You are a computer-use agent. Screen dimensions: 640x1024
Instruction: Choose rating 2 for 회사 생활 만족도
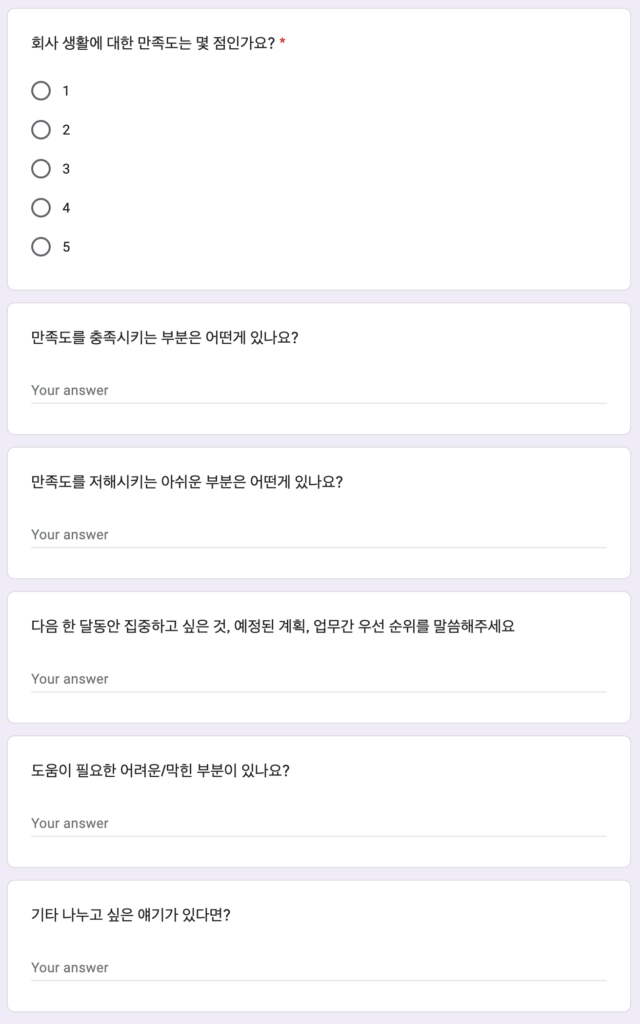click(x=40, y=130)
